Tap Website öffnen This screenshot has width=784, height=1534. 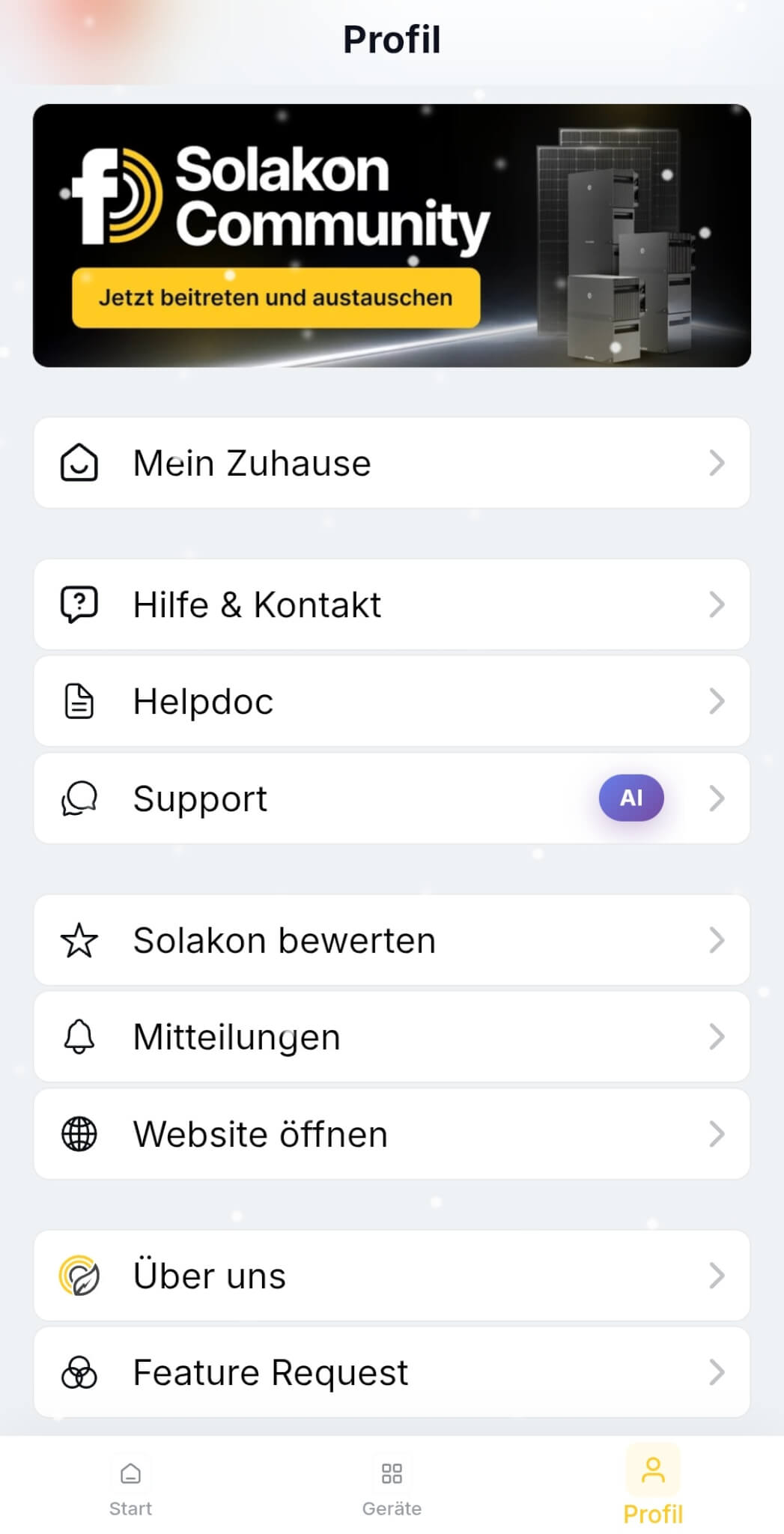(x=392, y=1134)
